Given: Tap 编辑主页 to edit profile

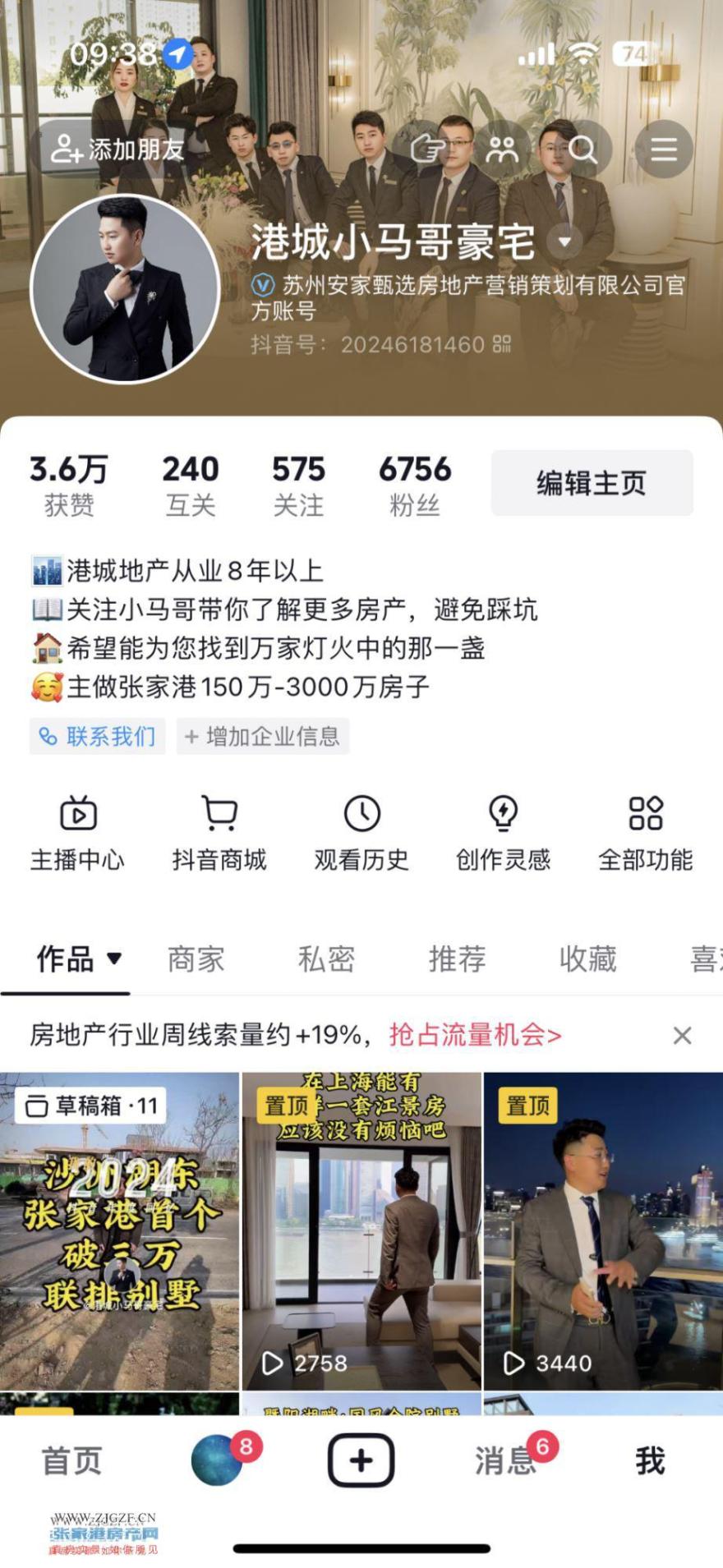Looking at the screenshot, I should [x=592, y=483].
